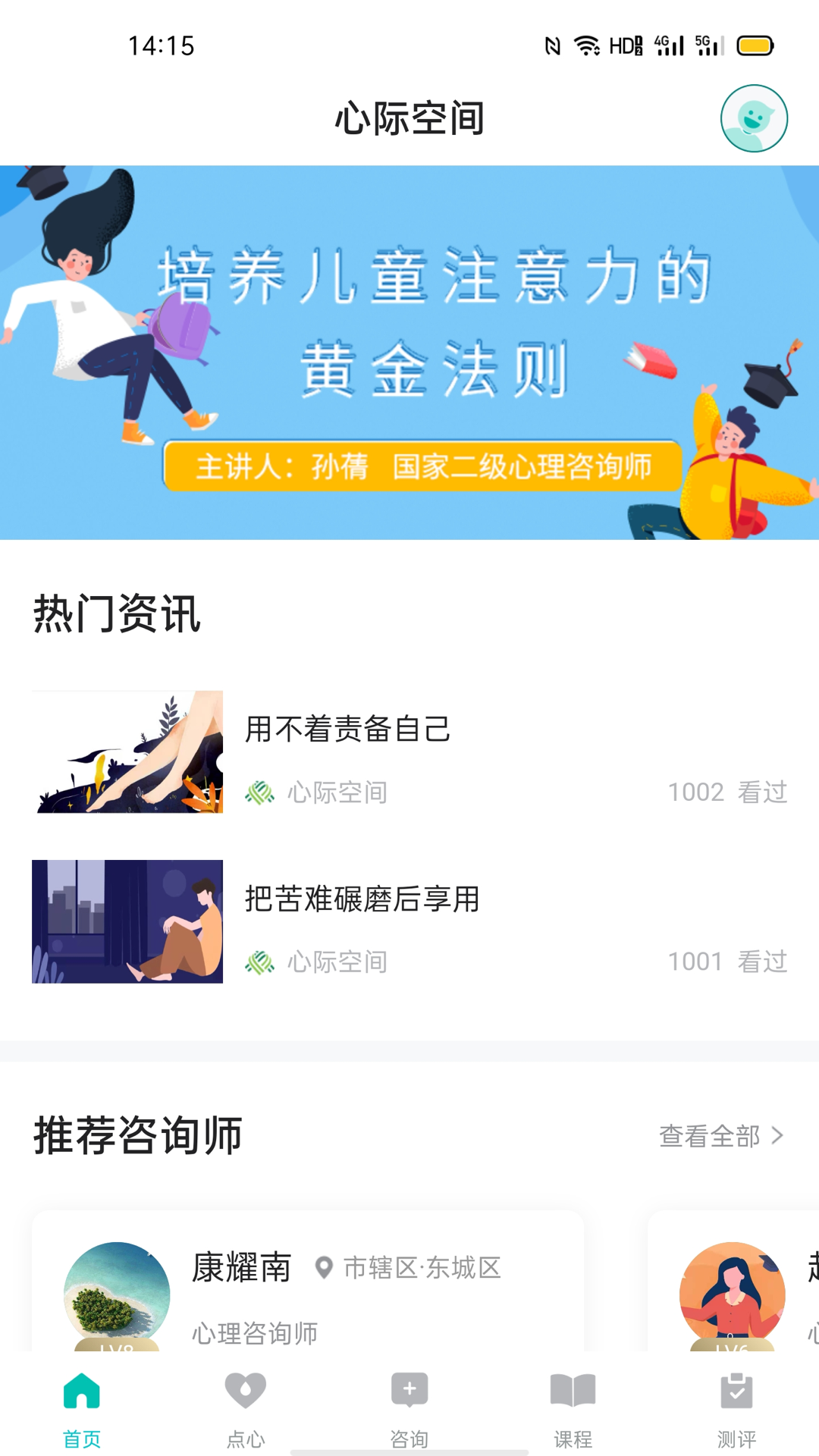Tap the user avatar icon next to 心际空间
This screenshot has width=819, height=1456.
(x=753, y=119)
